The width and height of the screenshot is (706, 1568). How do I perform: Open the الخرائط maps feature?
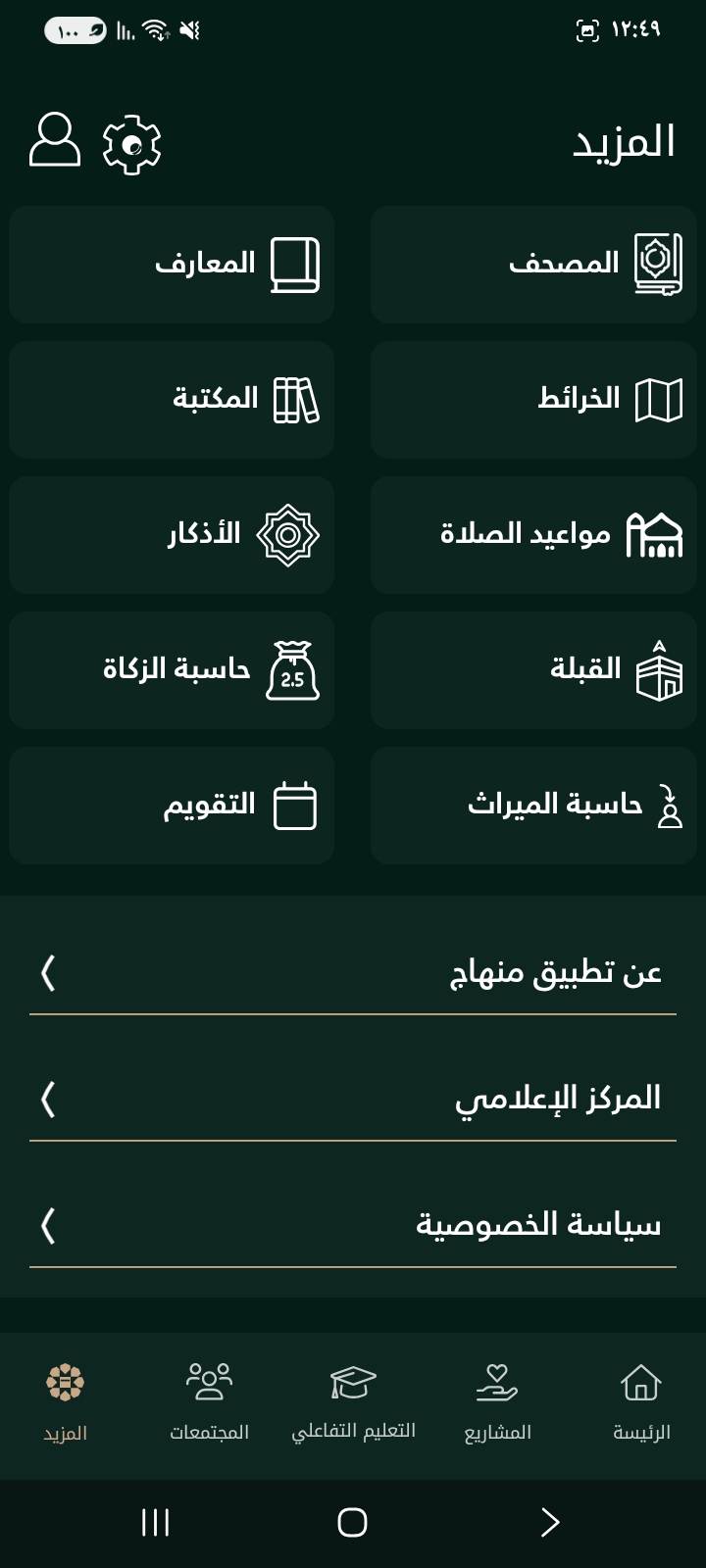[533, 399]
